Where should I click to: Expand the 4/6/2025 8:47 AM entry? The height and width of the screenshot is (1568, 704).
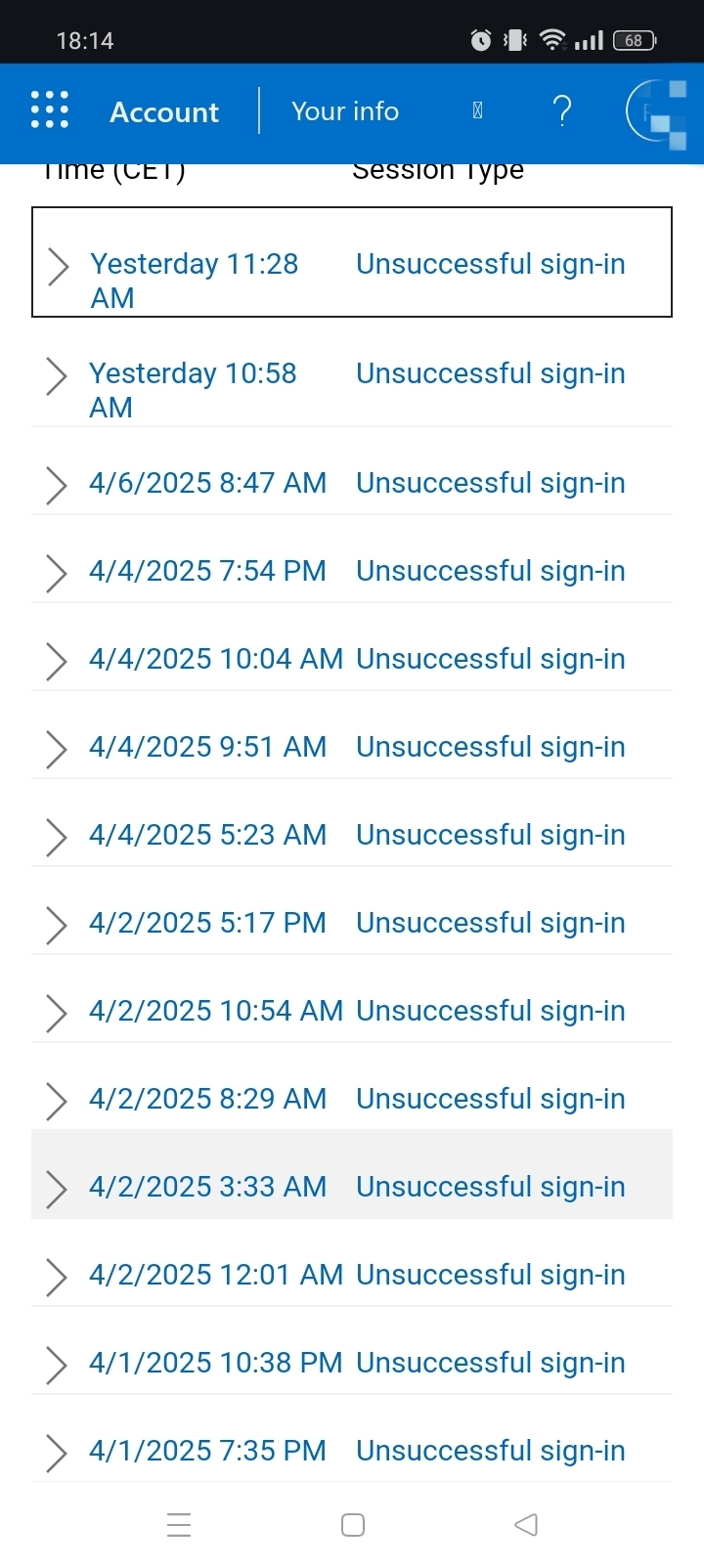pyautogui.click(x=57, y=485)
